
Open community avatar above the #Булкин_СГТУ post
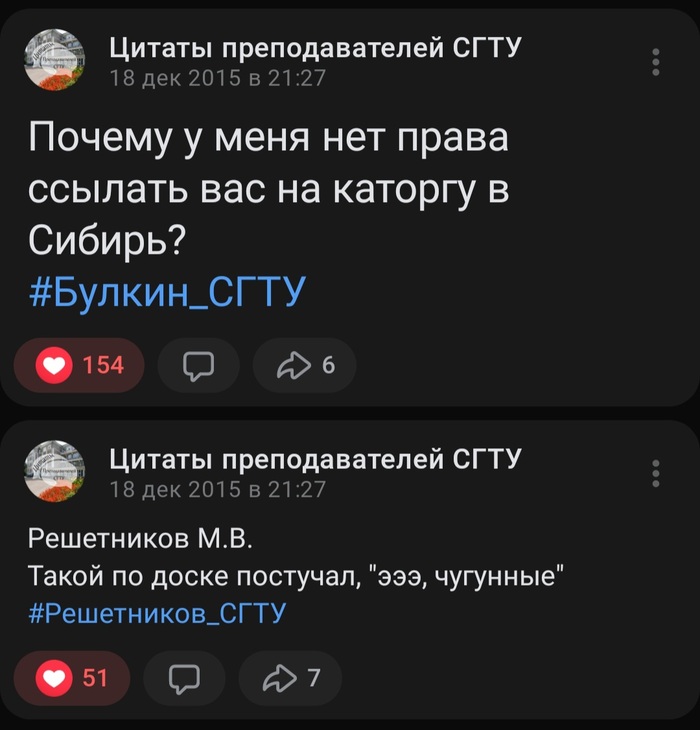point(54,60)
